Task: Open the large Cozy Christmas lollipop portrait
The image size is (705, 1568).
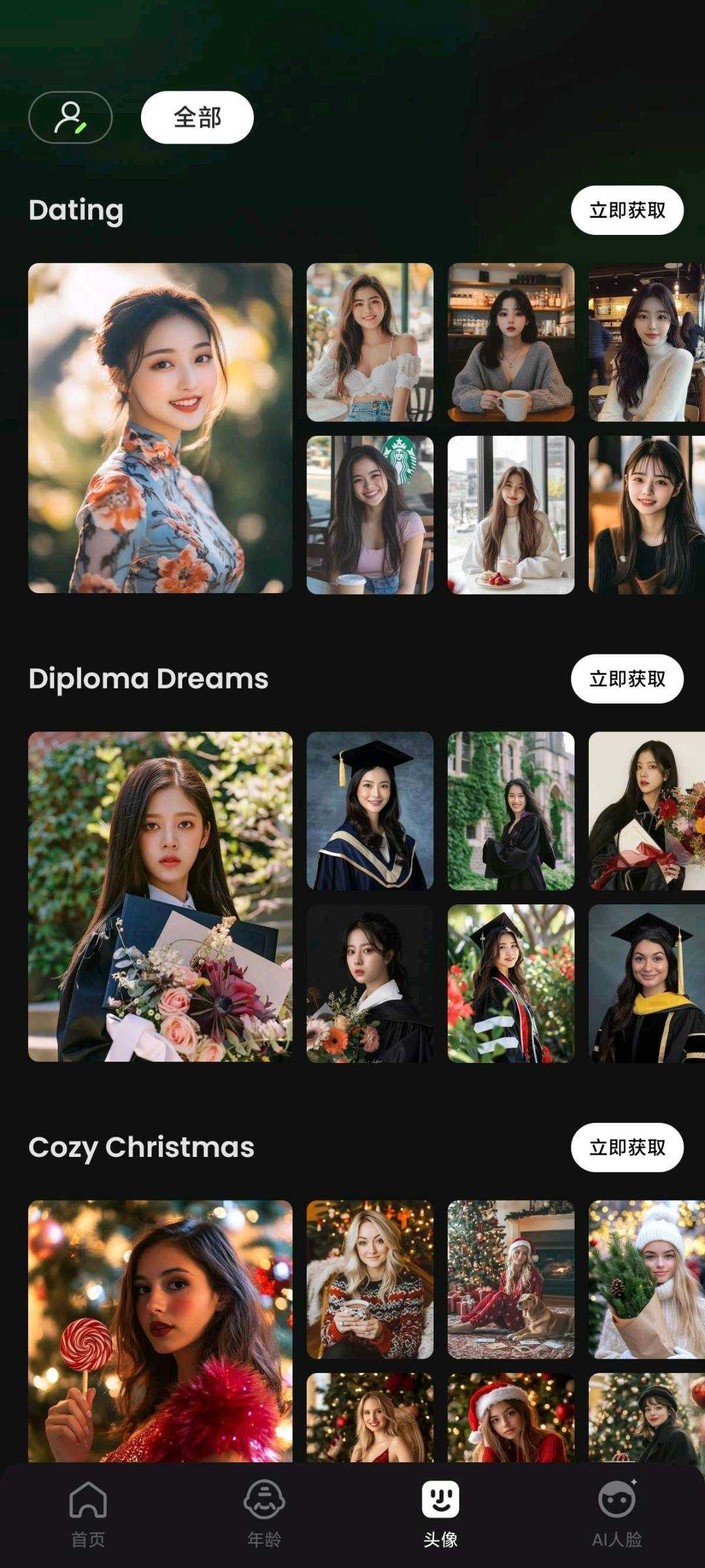Action: 160,1331
